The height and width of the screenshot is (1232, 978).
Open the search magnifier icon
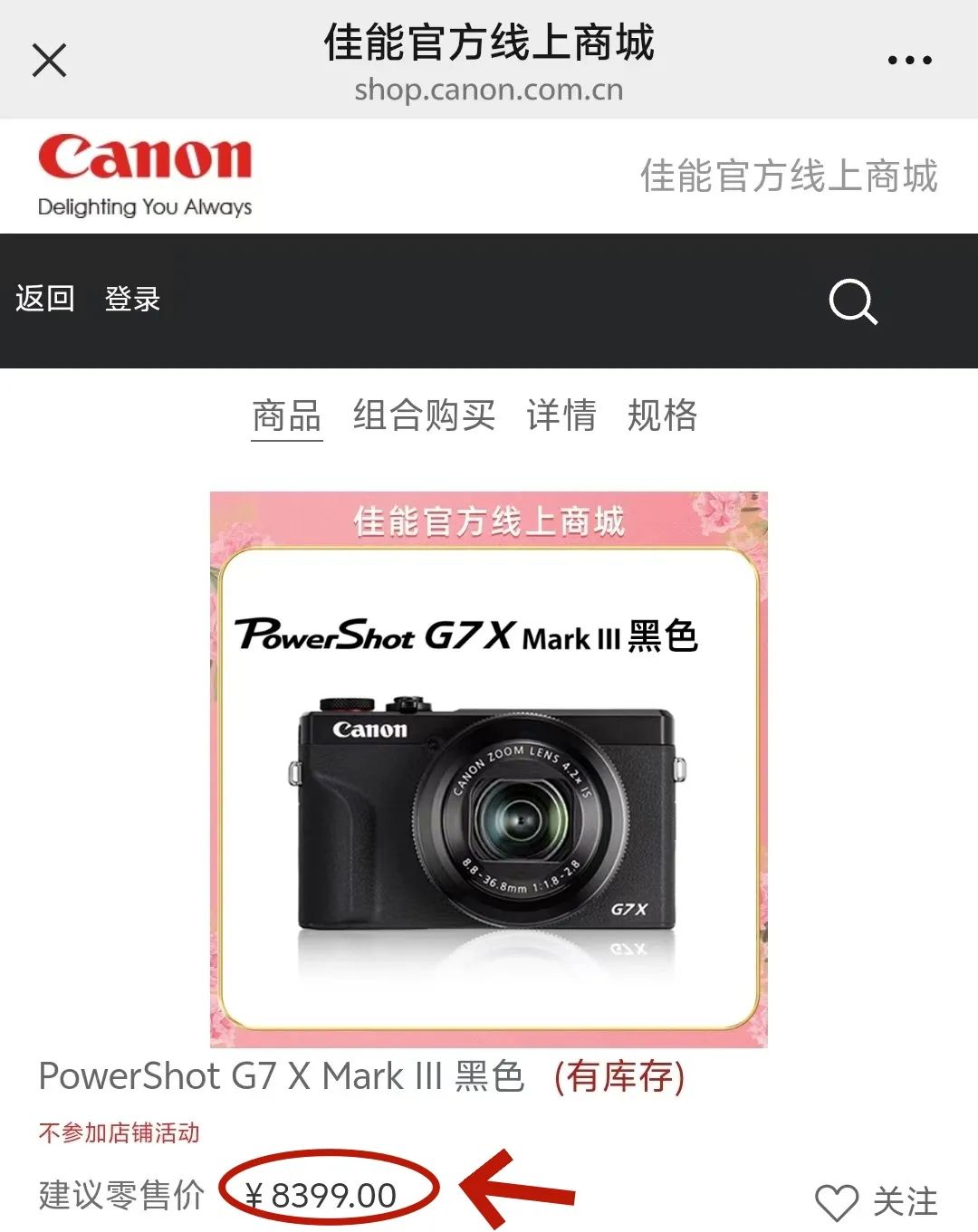[852, 301]
